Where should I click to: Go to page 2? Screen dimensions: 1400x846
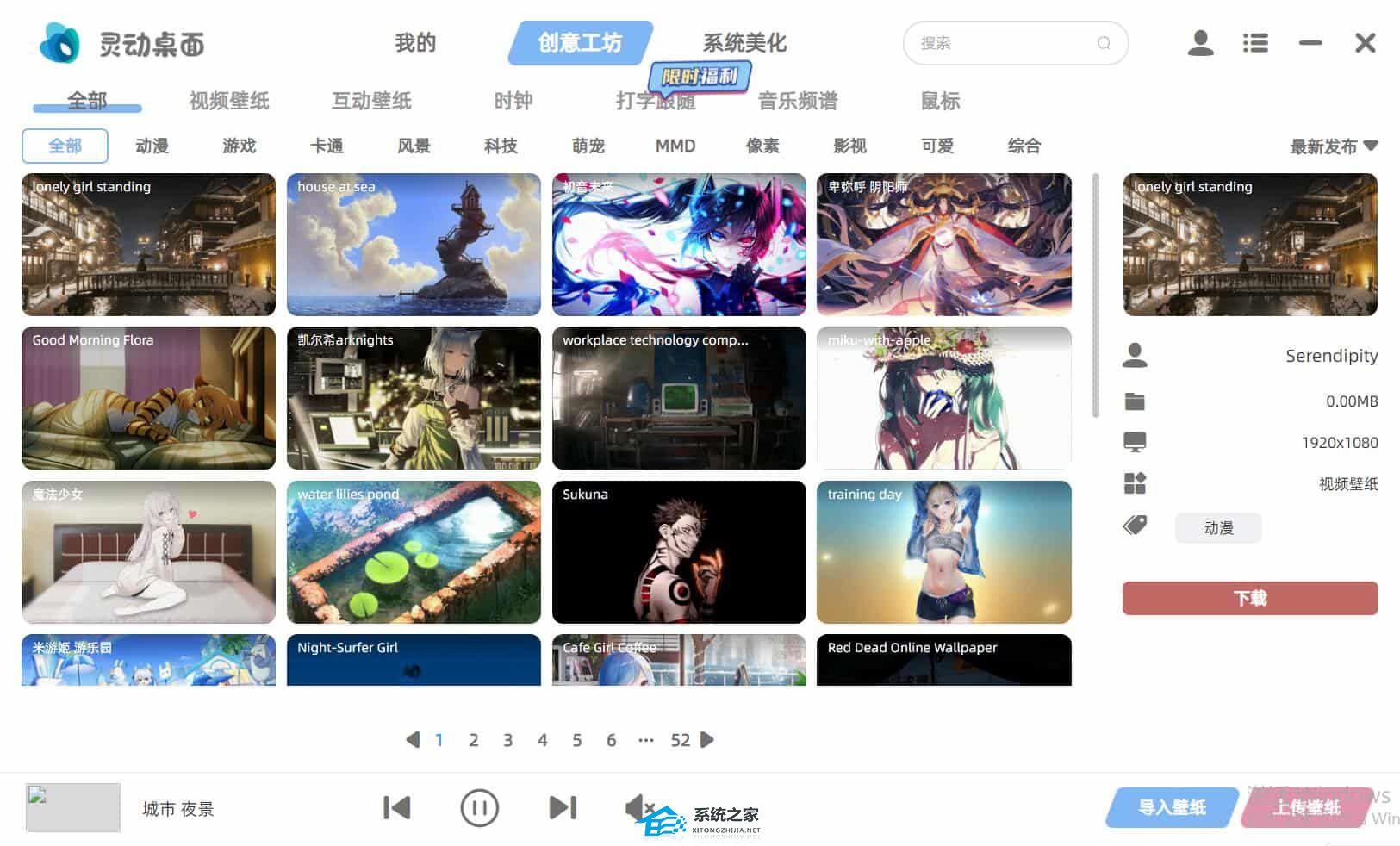tap(473, 740)
